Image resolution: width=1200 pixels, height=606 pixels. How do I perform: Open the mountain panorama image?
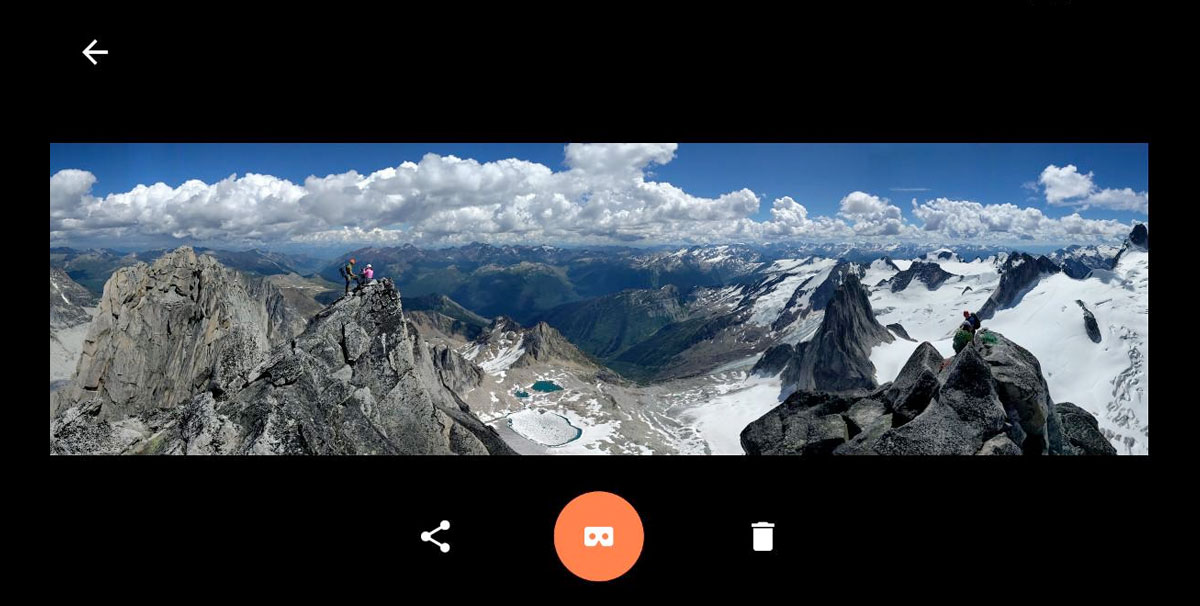599,299
